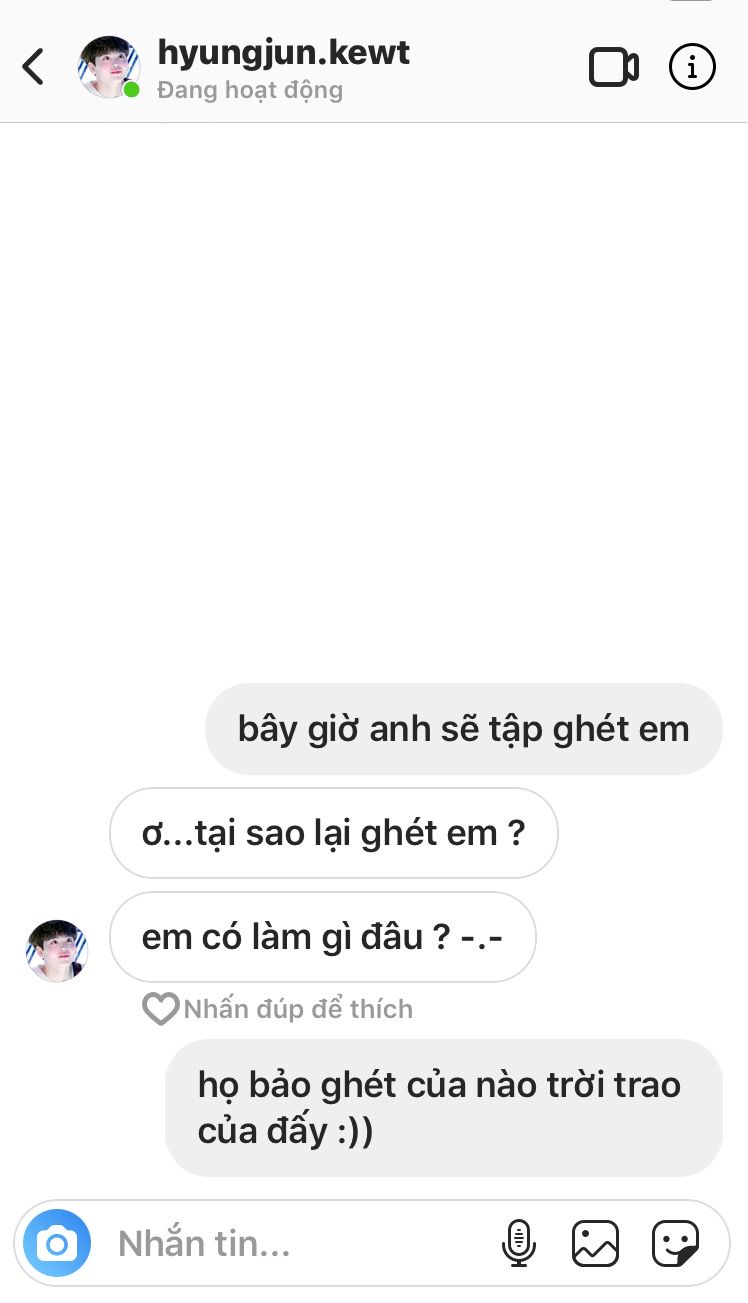748x1303 pixels.
Task: Open hyungjun.kewt's profile from the header
Action: (284, 53)
